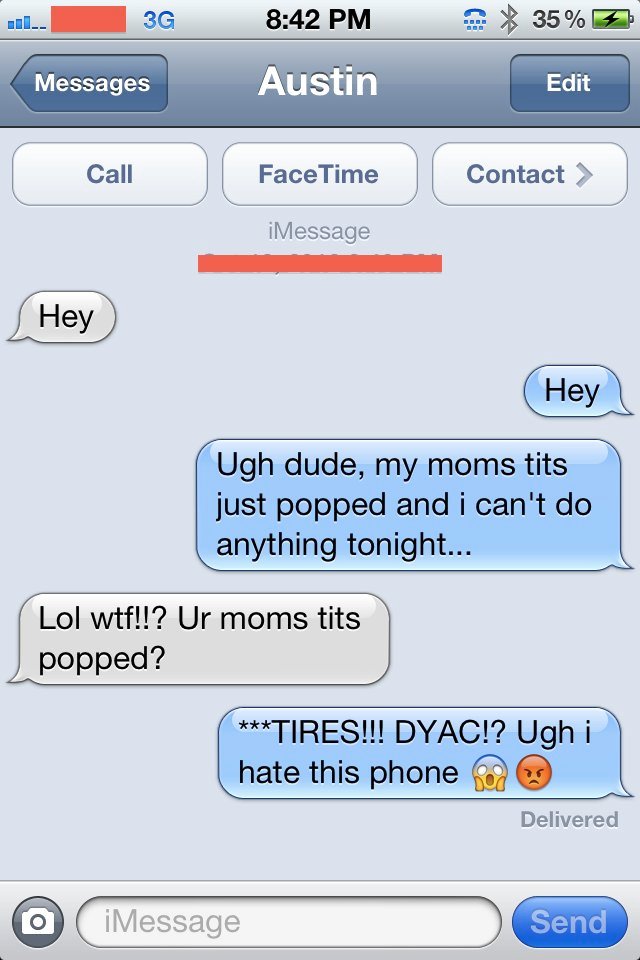The width and height of the screenshot is (640, 960).
Task: Go back to the Messages list
Action: coord(90,83)
